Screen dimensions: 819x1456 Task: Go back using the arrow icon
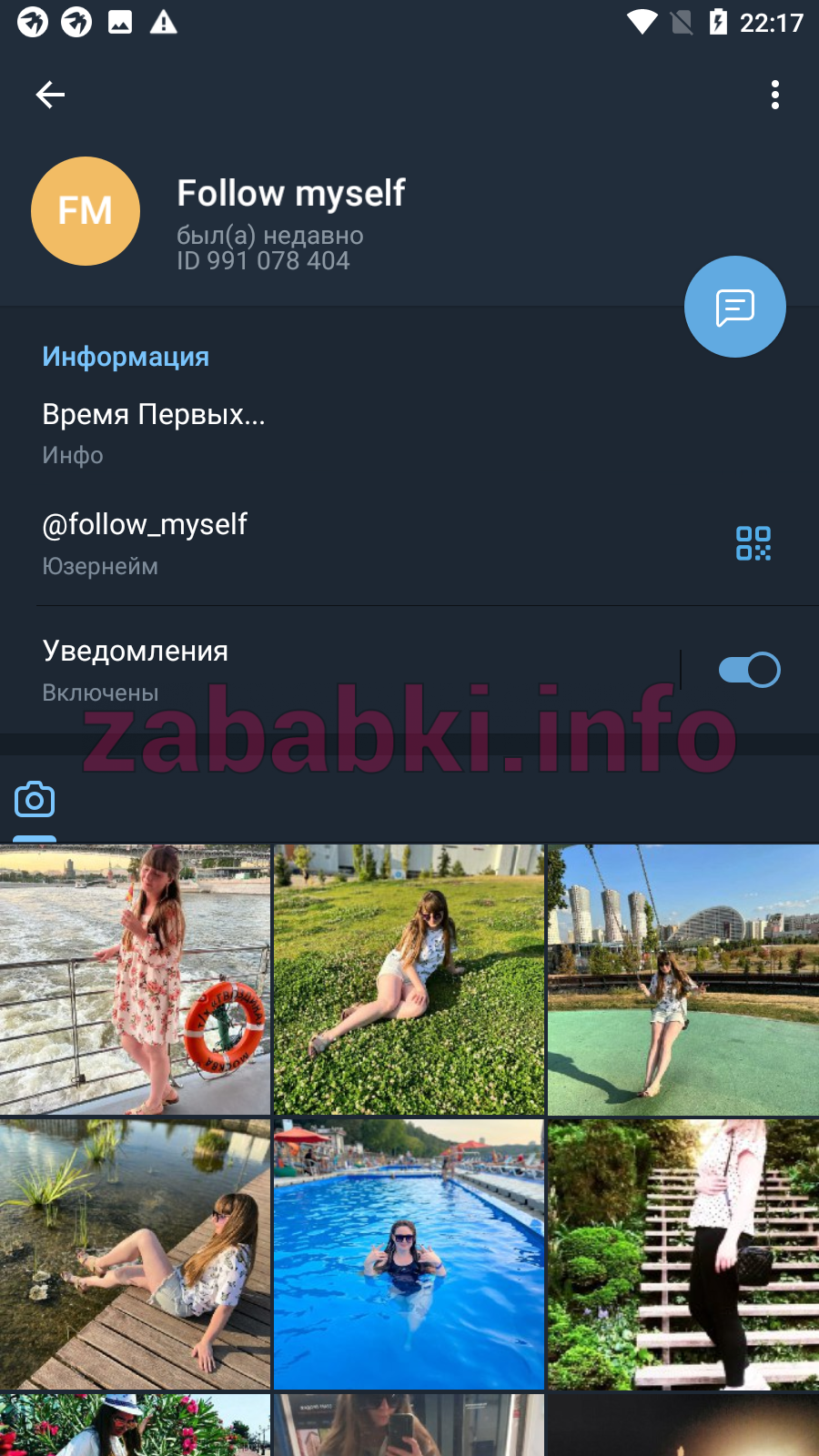[x=50, y=95]
